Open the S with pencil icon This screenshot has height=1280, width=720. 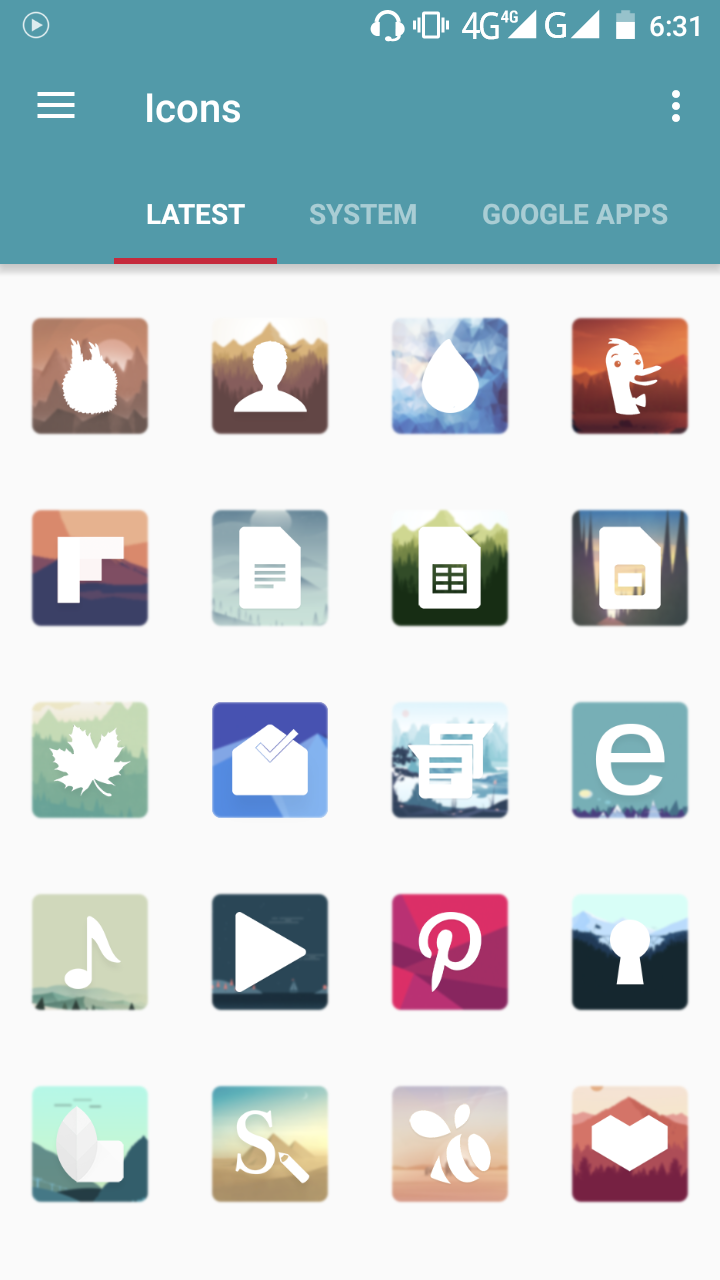[x=270, y=1144]
